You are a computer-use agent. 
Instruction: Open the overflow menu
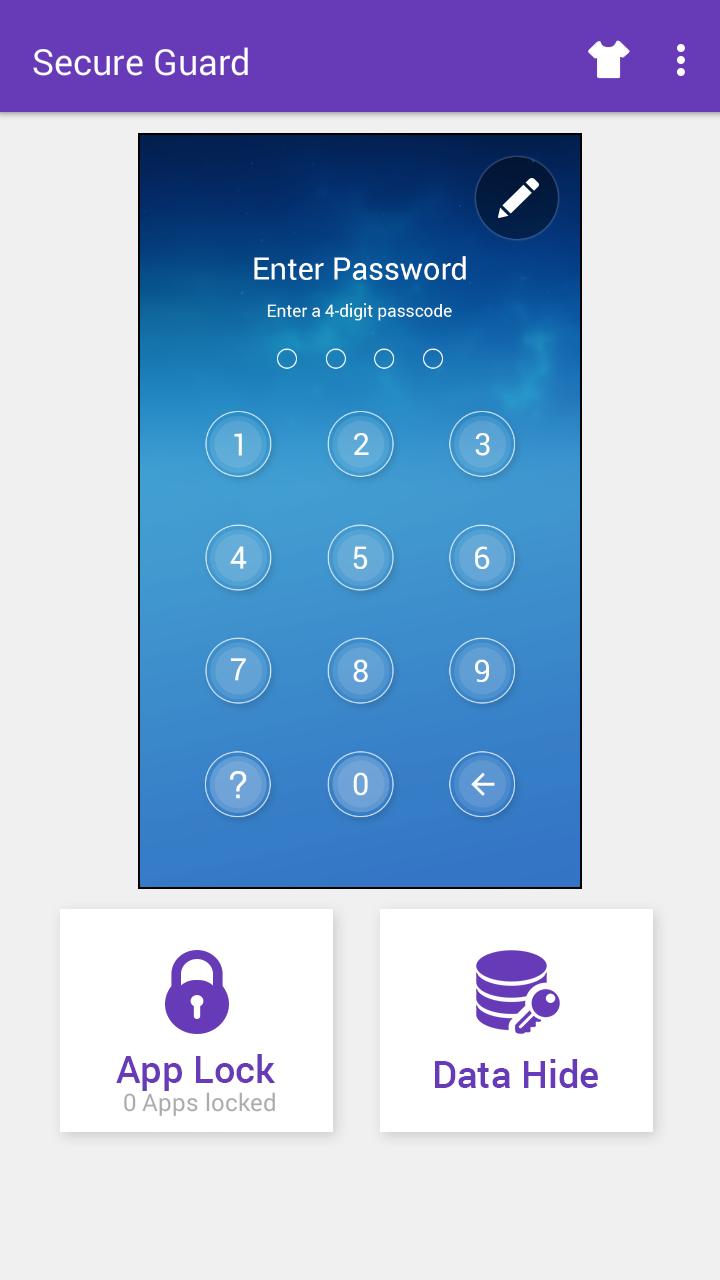coord(681,60)
